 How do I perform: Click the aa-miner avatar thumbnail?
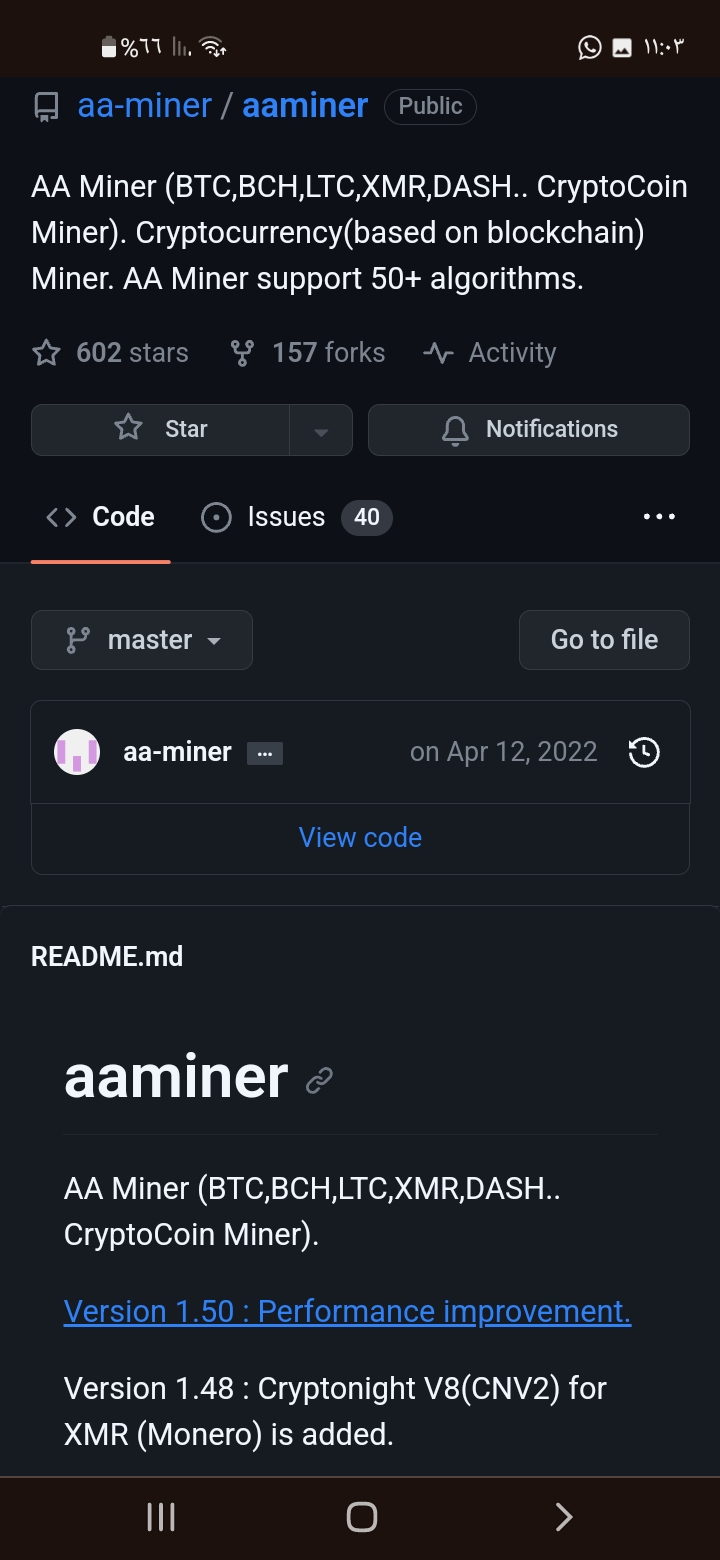(x=77, y=751)
